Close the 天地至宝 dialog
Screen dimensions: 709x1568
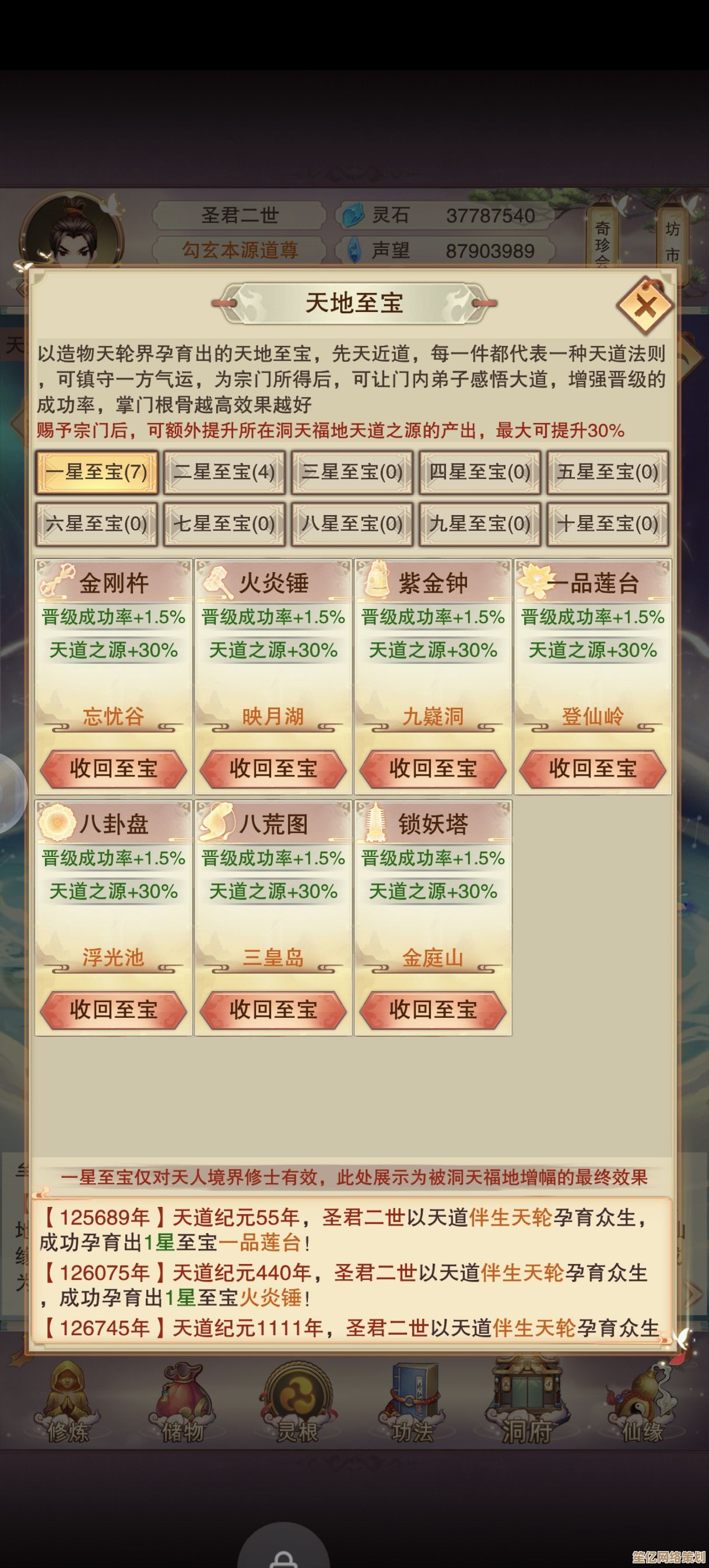pyautogui.click(x=645, y=305)
